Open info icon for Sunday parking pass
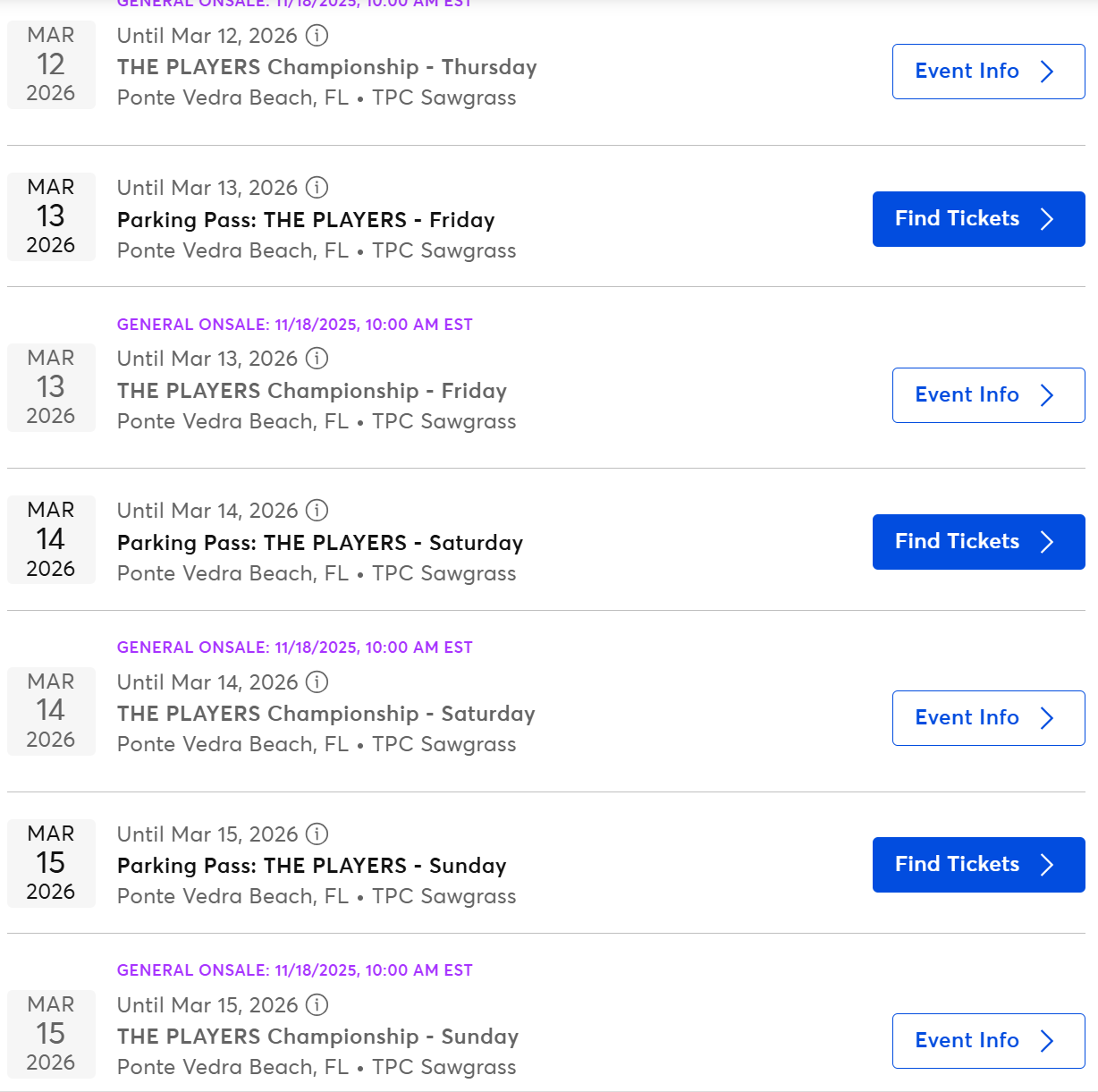 317,834
